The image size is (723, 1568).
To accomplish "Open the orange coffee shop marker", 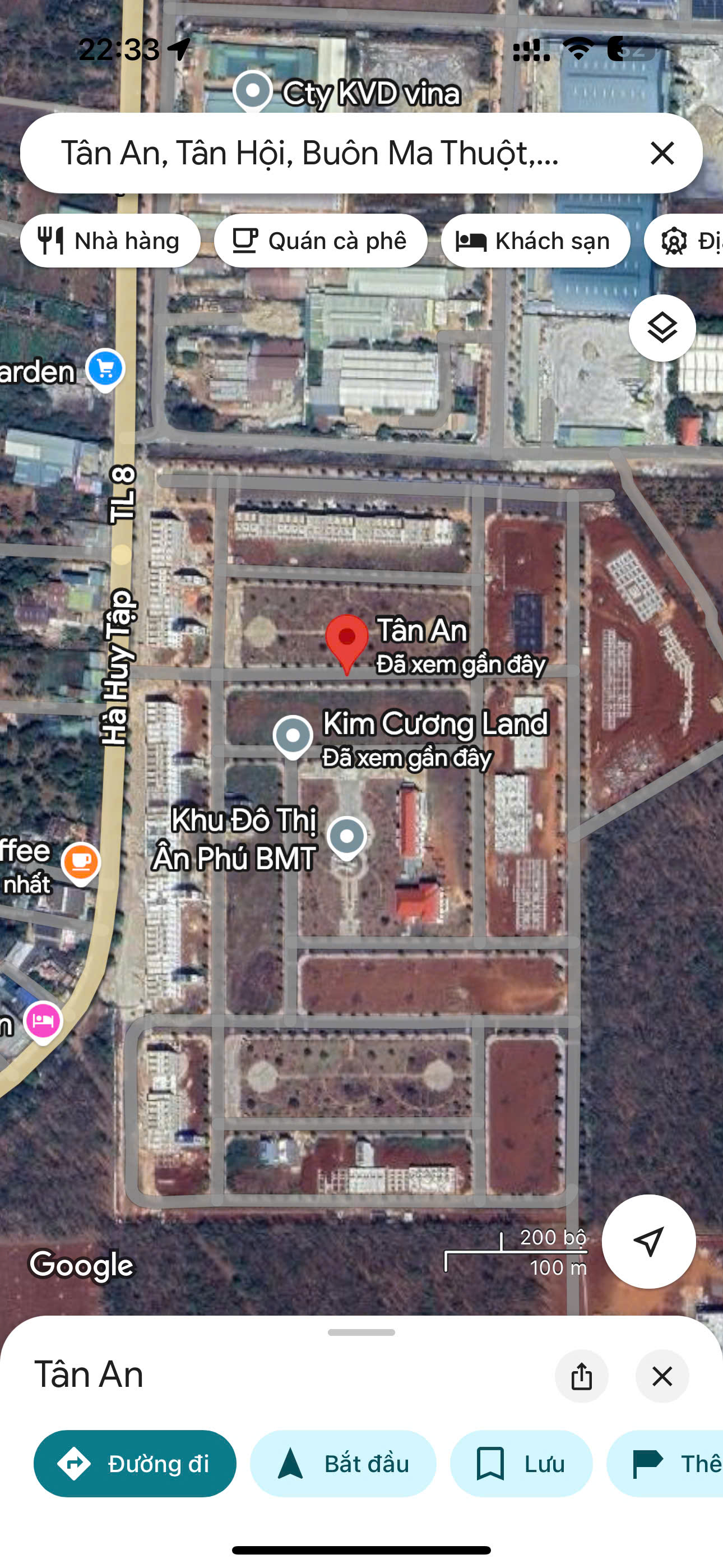I will [x=81, y=862].
